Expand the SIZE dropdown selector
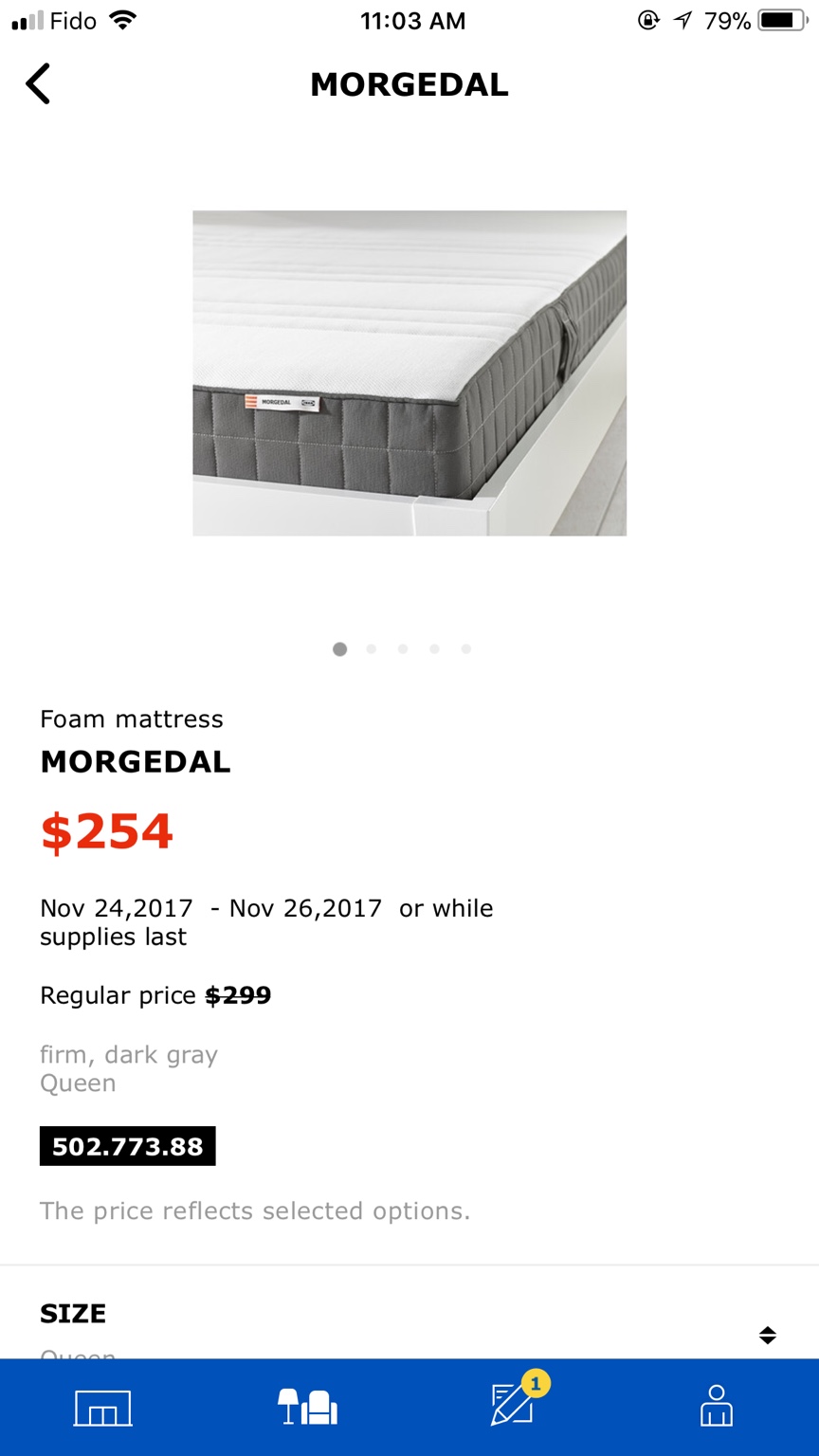 [767, 1335]
